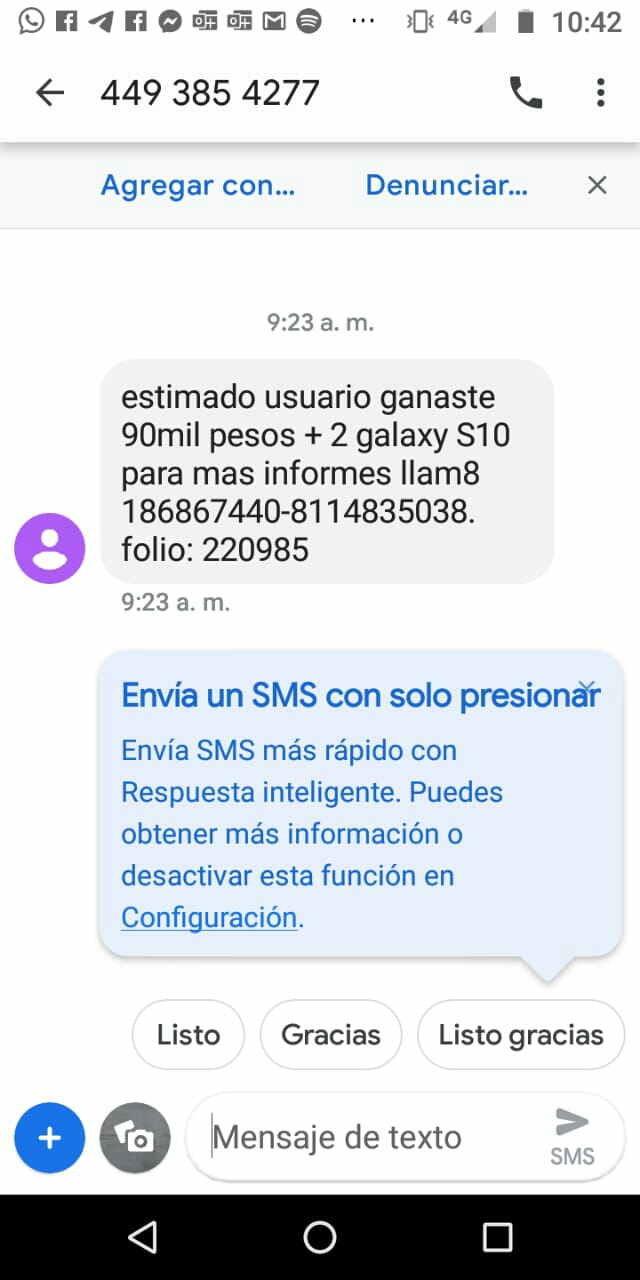Send the message via SMS arrow

[x=572, y=1136]
